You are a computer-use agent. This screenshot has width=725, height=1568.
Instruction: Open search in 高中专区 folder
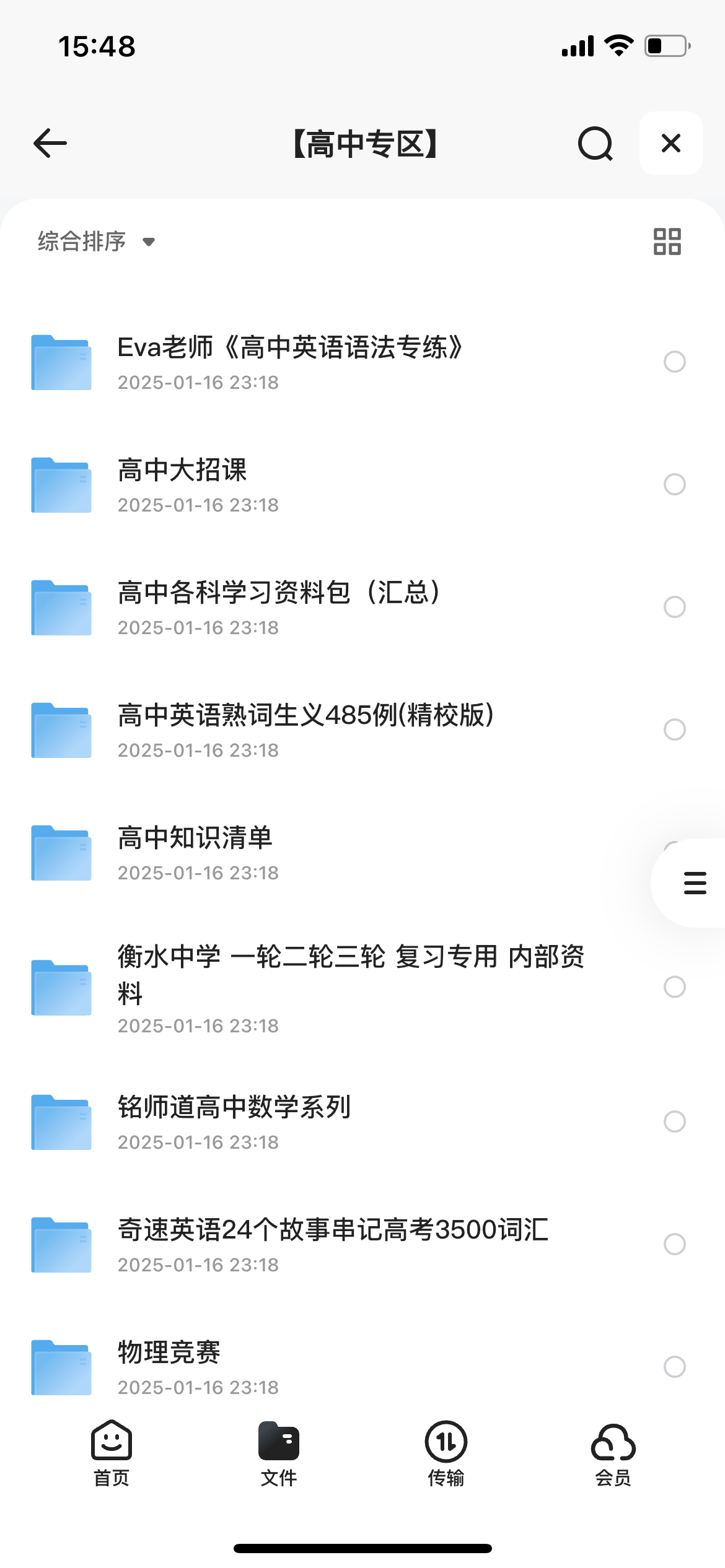pyautogui.click(x=595, y=143)
